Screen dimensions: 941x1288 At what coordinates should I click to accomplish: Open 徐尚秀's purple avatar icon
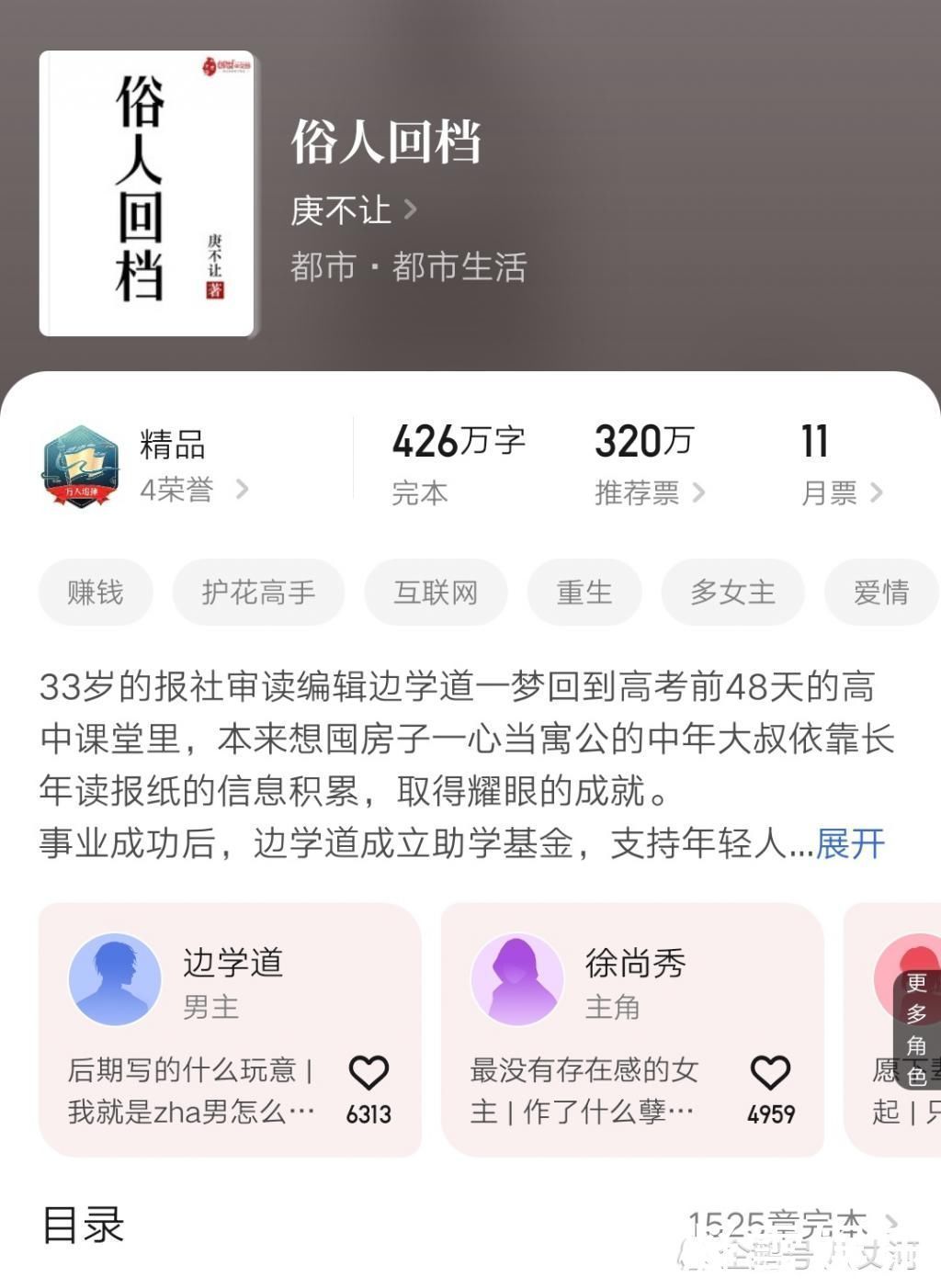click(516, 978)
